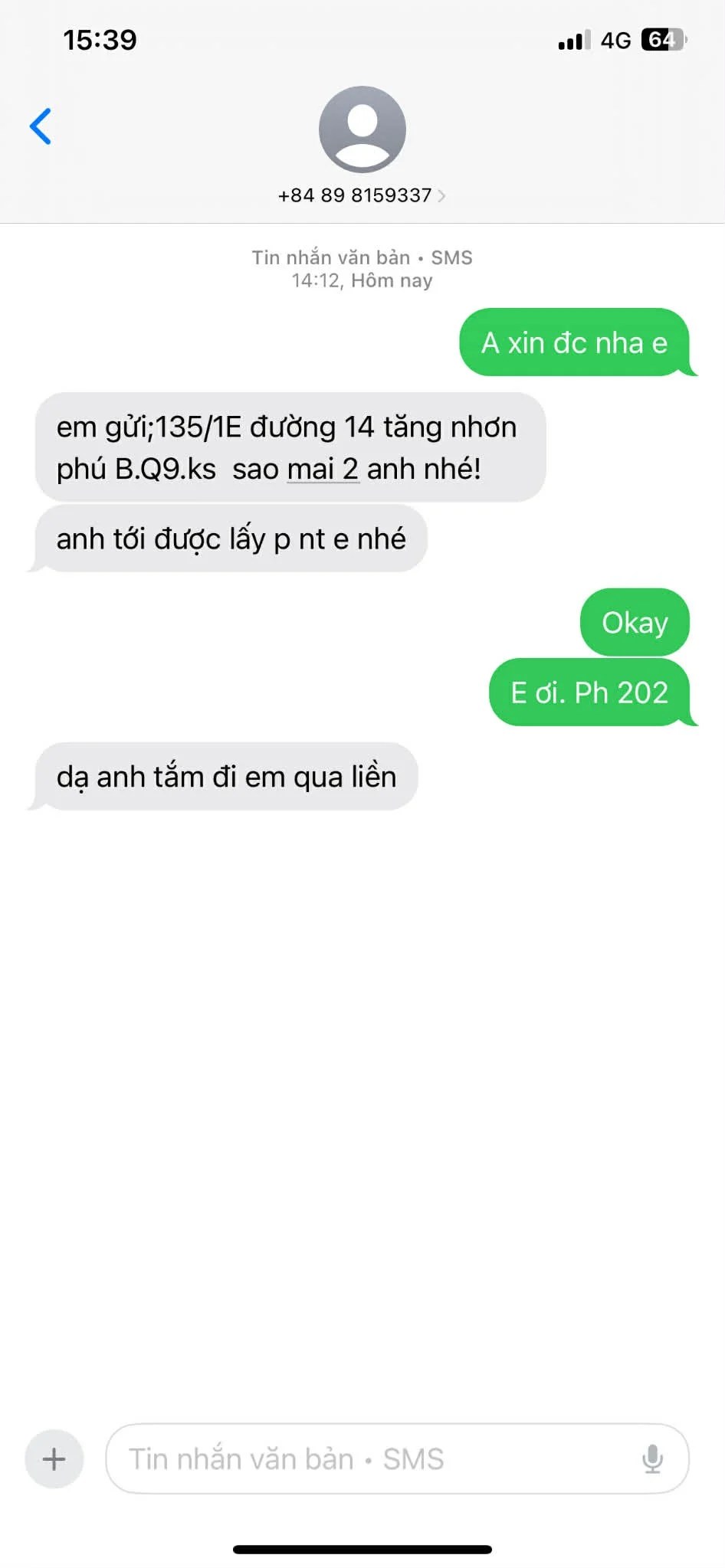Tap the plus button to add attachments
The height and width of the screenshot is (1568, 725).
coord(54,1458)
